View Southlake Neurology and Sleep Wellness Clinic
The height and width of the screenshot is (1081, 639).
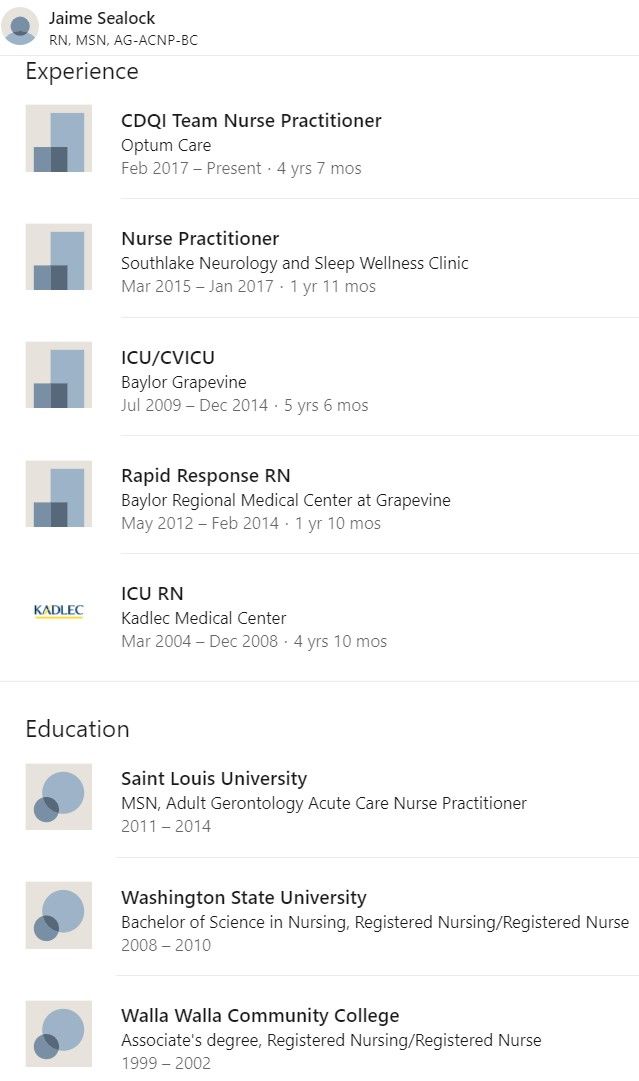294,263
